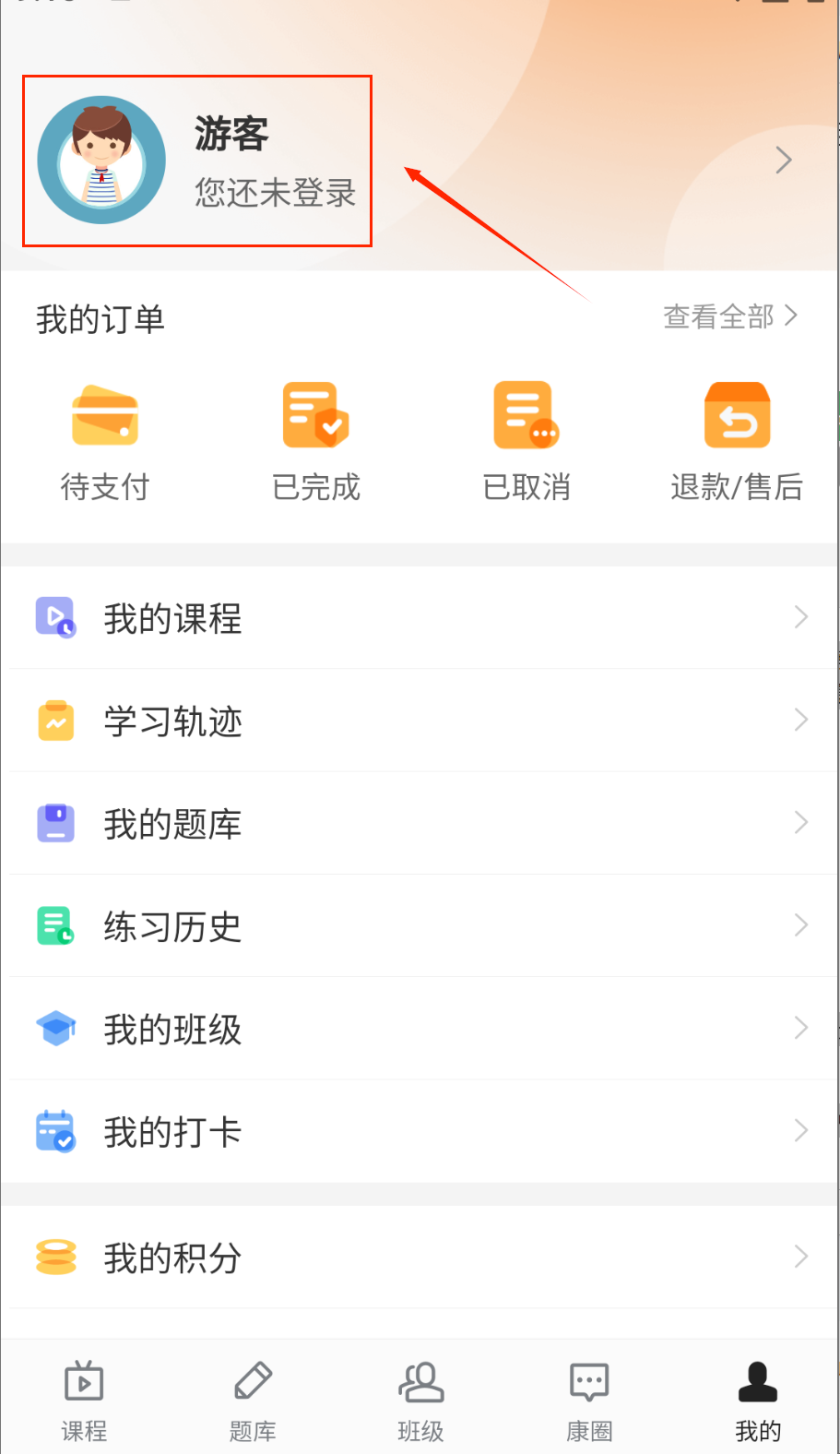840x1454 pixels.
Task: Open 我的积分 my points row
Action: (420, 1257)
